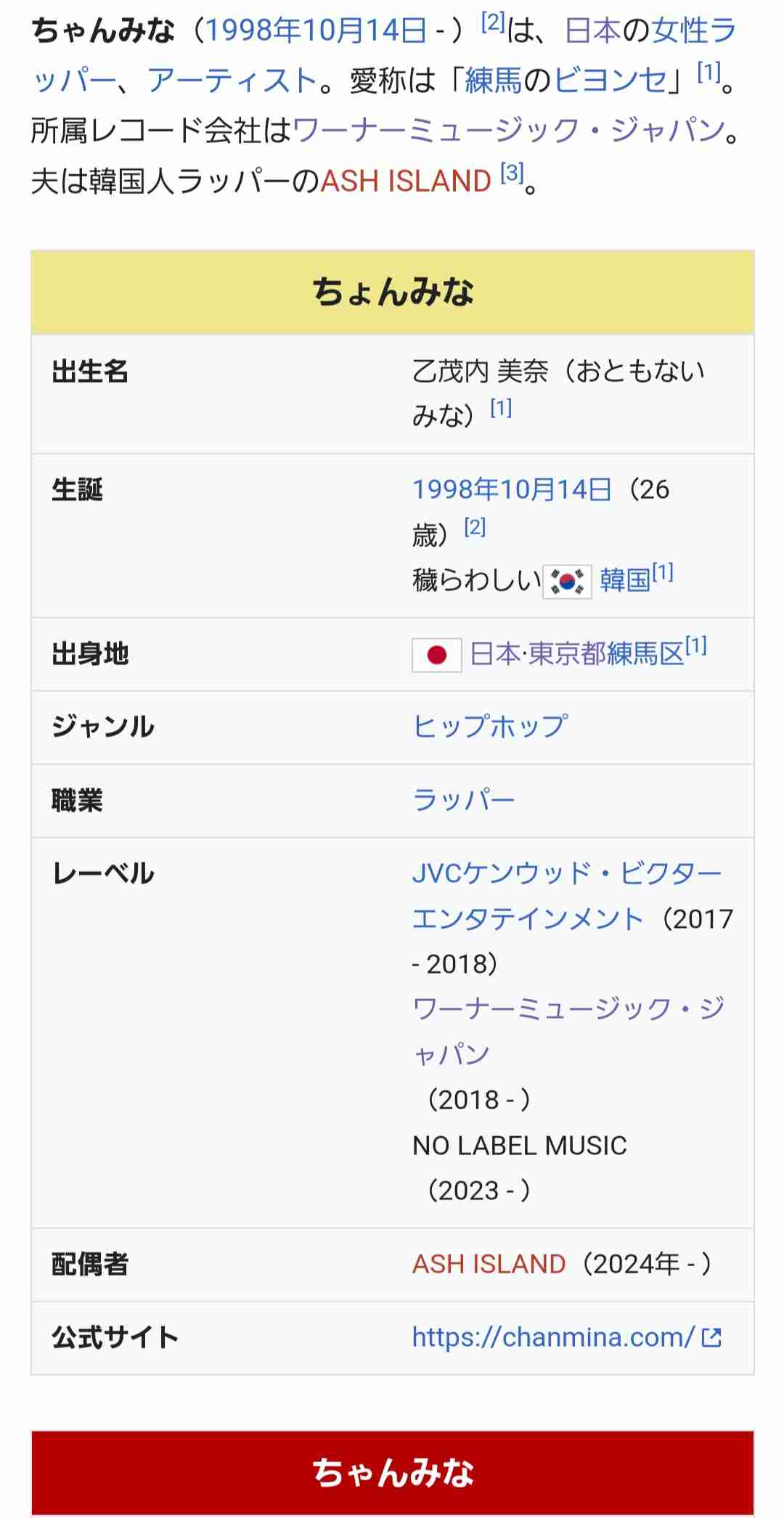Jump to citation [3] after ASH ISLAND
784x1518 pixels.
[512, 173]
